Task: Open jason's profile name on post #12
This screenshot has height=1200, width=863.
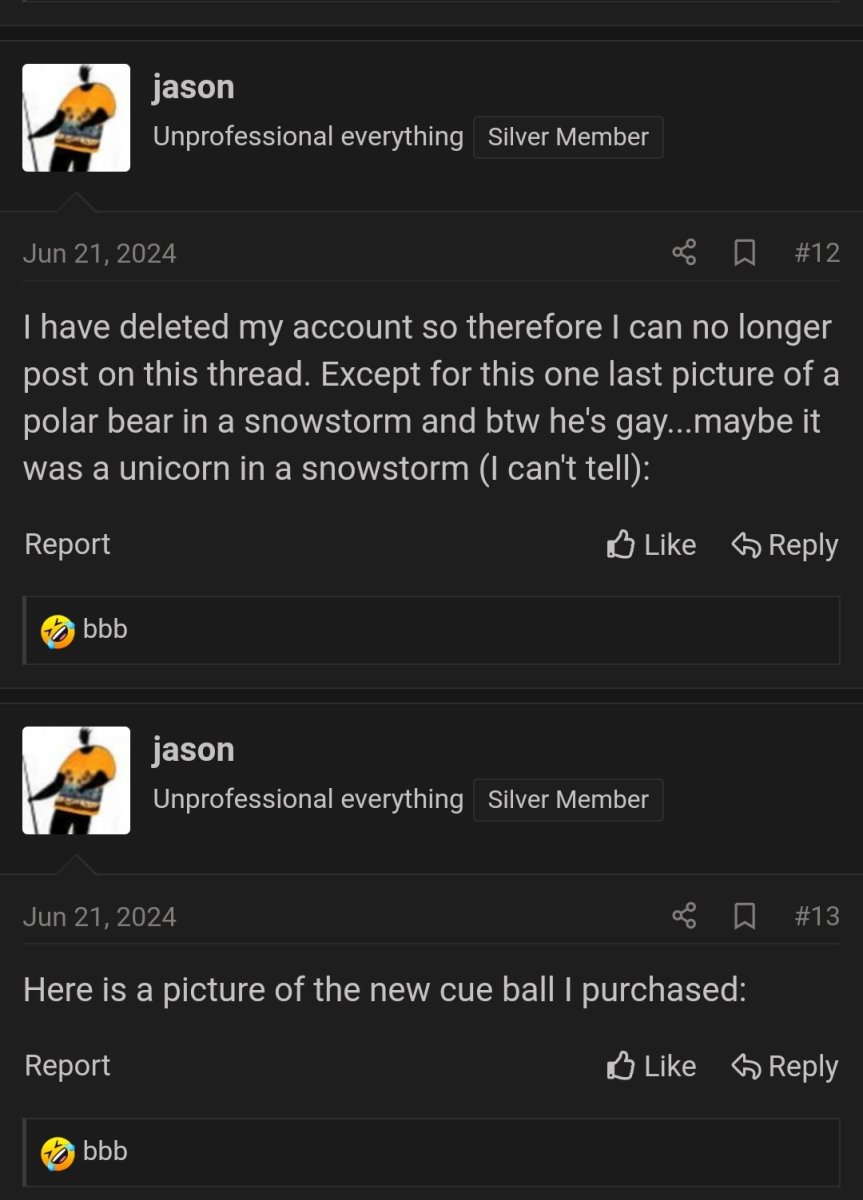Action: (193, 87)
